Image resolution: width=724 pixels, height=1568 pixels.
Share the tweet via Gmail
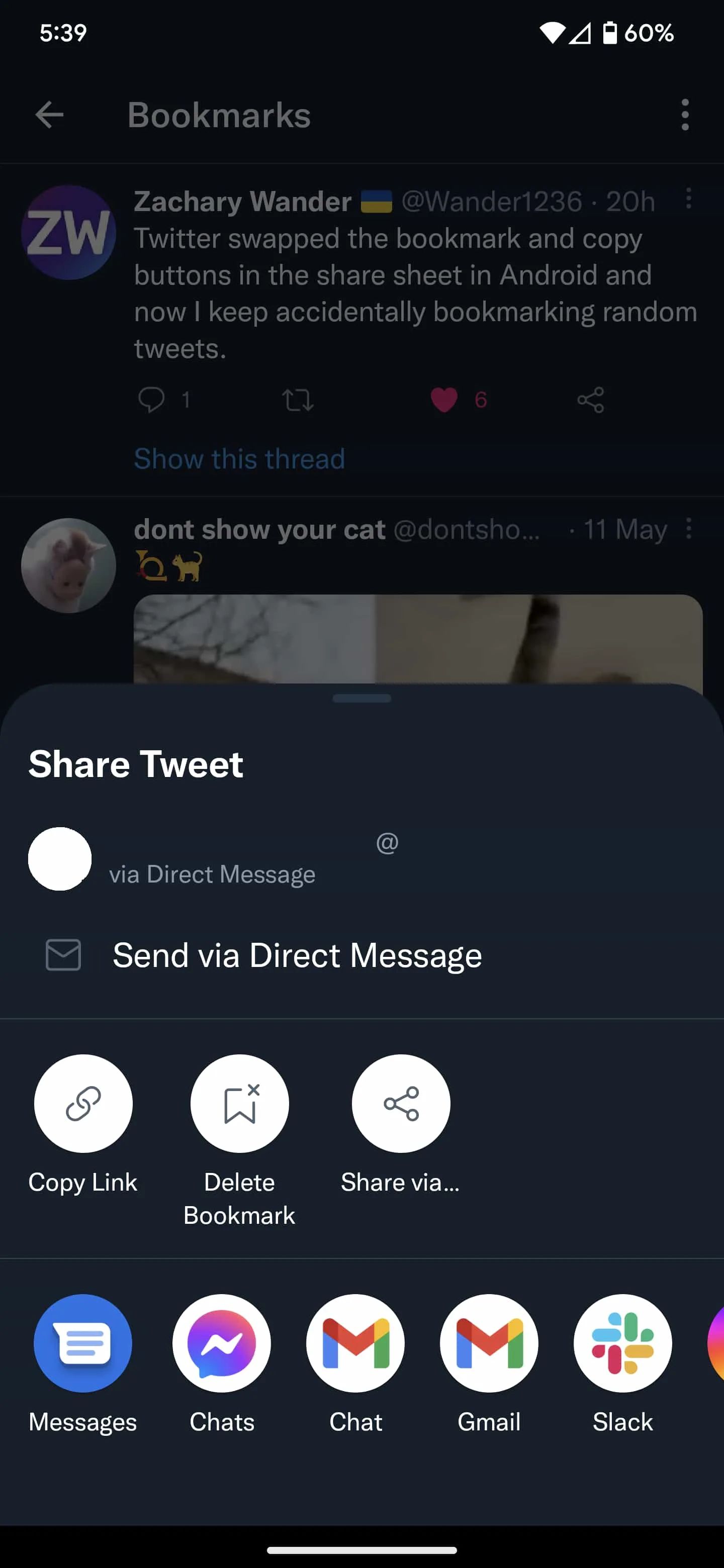pos(489,1343)
